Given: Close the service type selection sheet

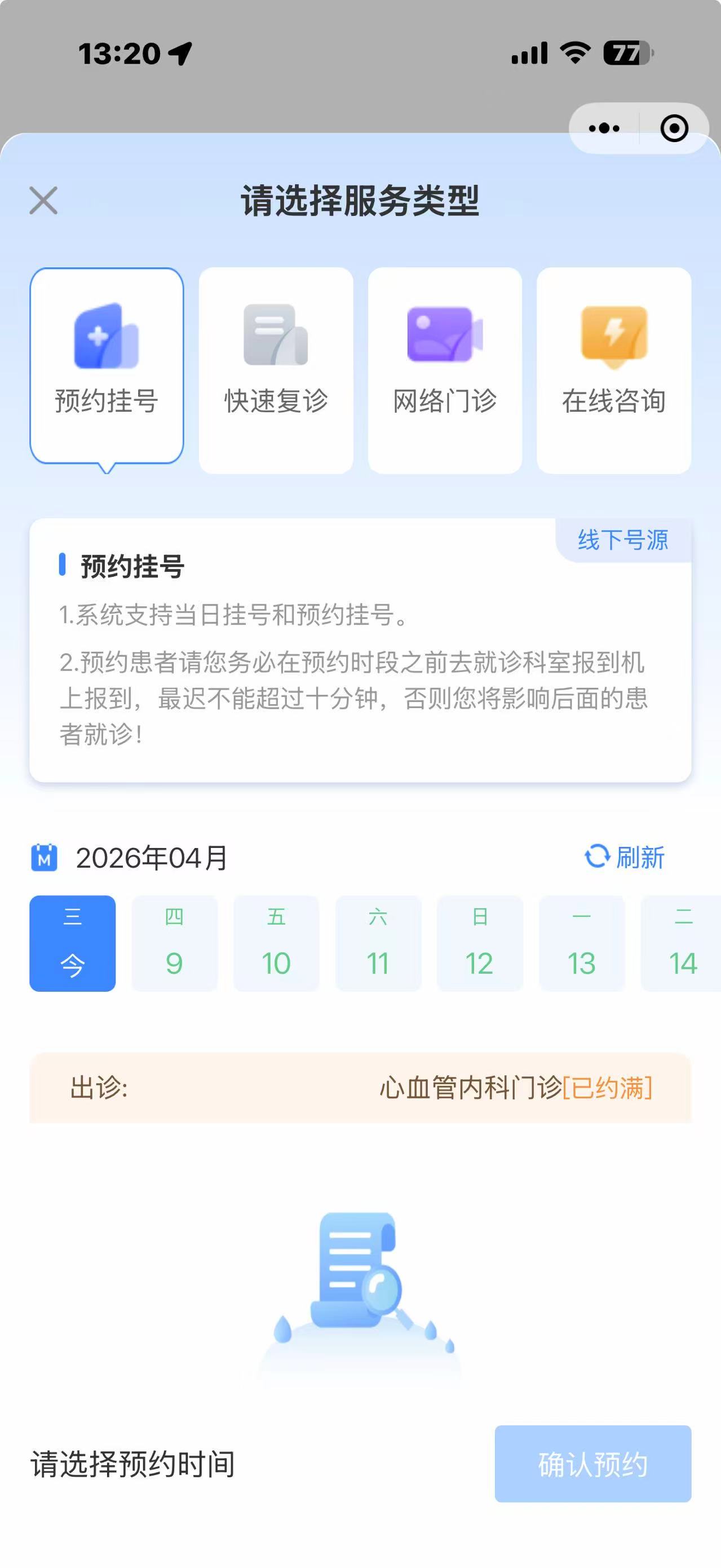Looking at the screenshot, I should click(43, 200).
